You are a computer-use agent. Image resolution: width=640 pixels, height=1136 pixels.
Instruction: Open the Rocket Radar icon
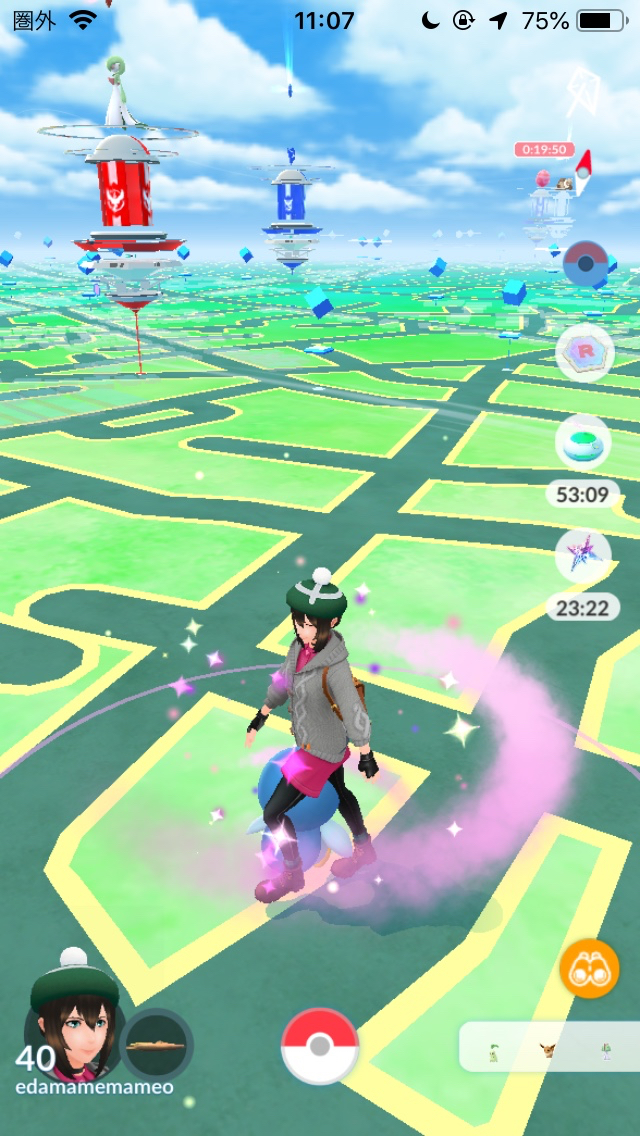pyautogui.click(x=584, y=352)
